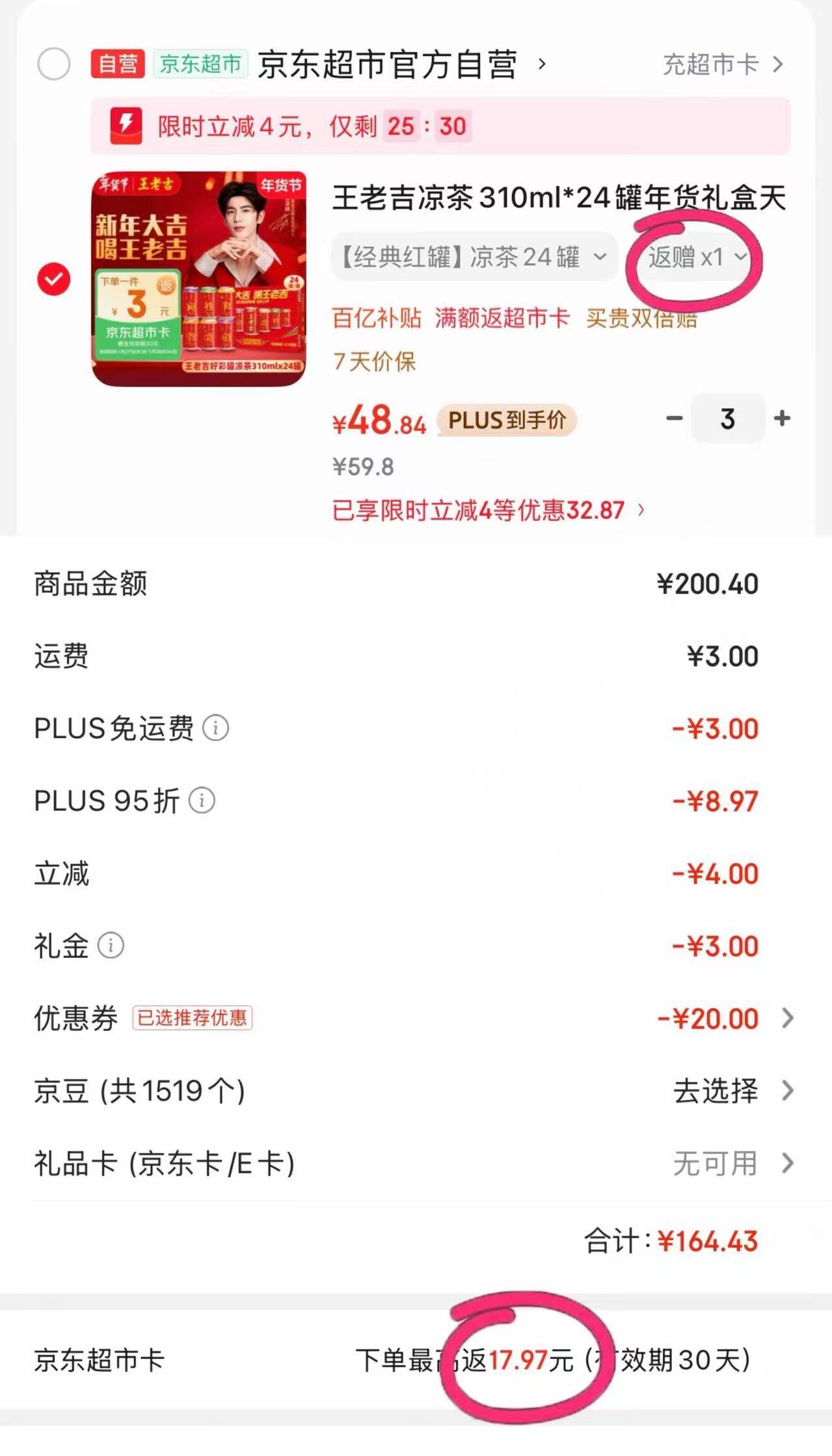Show info about 礼金
Screen dimensions: 832x1456
[111, 946]
